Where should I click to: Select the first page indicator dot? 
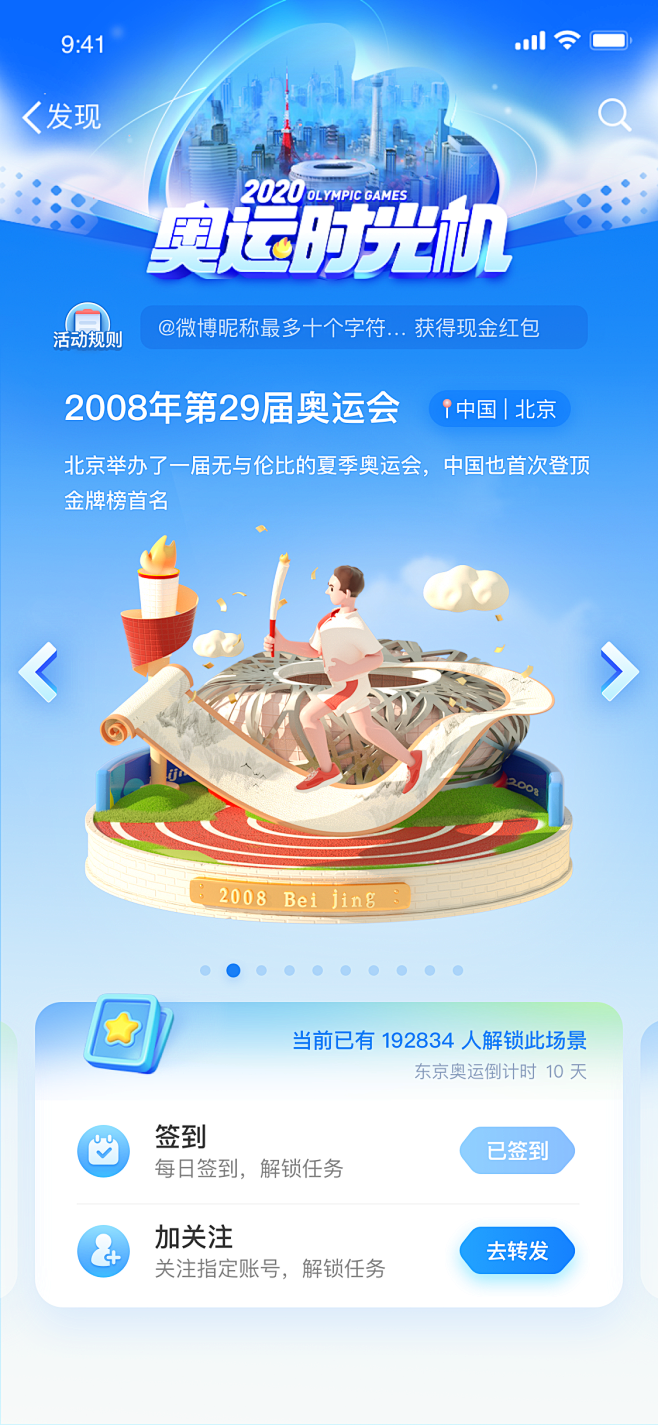205,970
